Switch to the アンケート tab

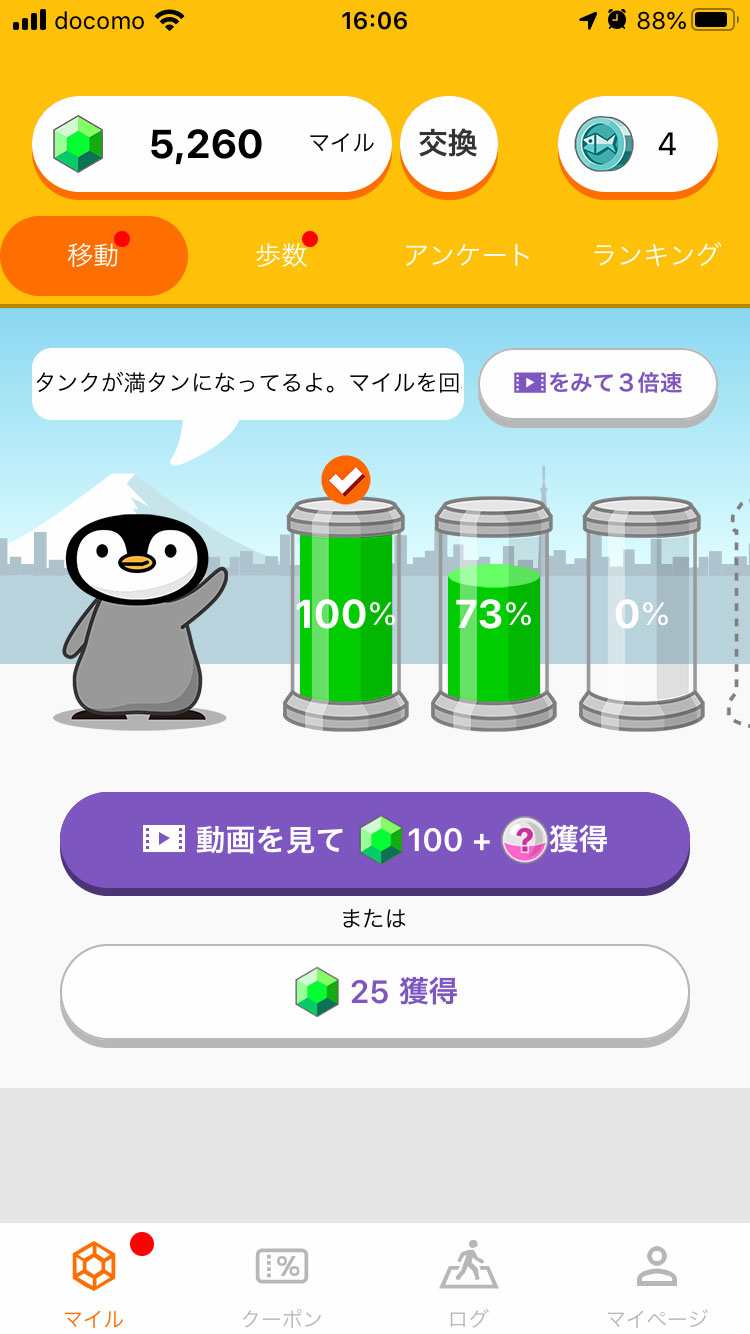coord(467,256)
